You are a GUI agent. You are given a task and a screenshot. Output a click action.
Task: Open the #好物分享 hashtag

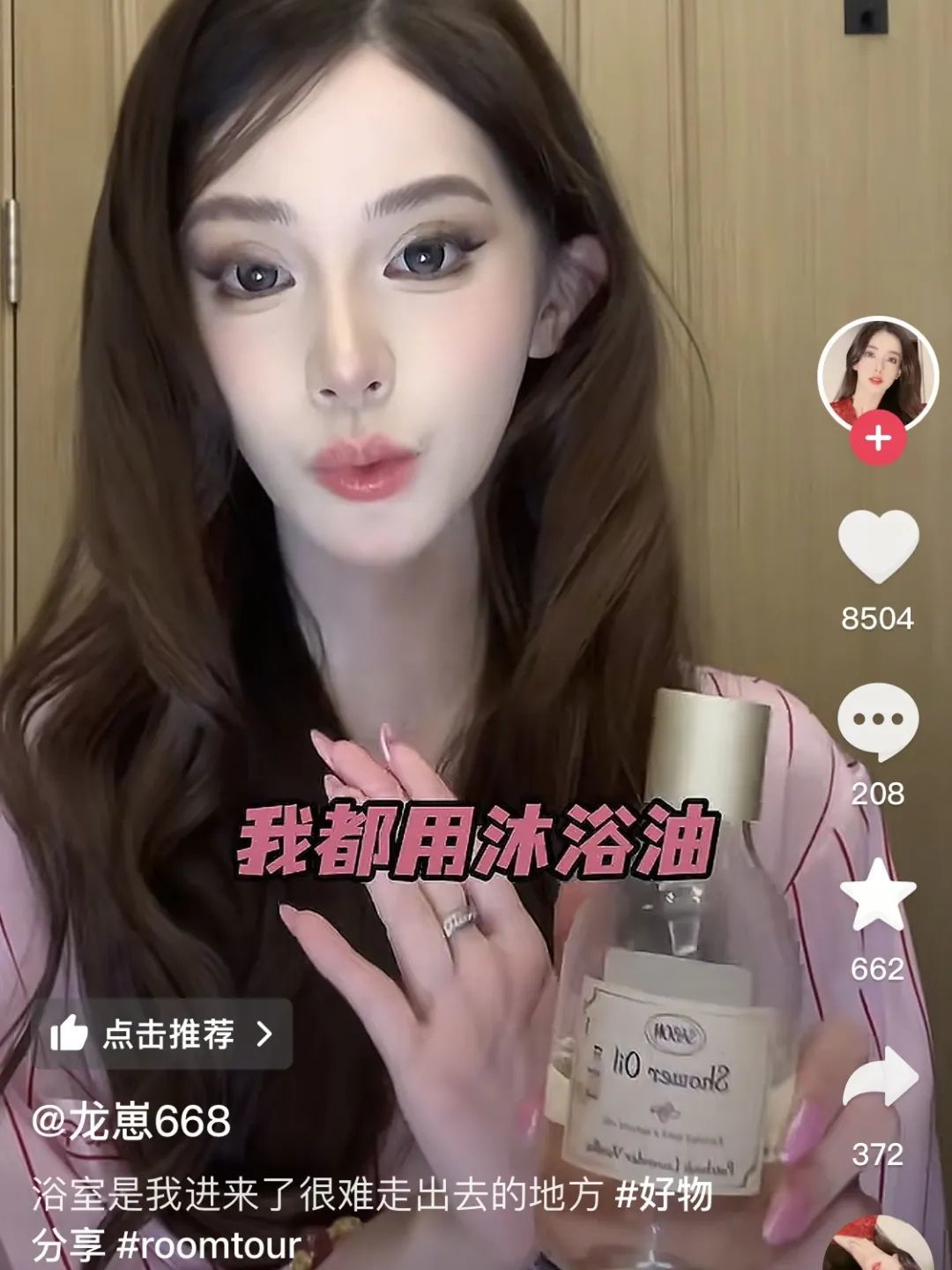pyautogui.click(x=663, y=1195)
